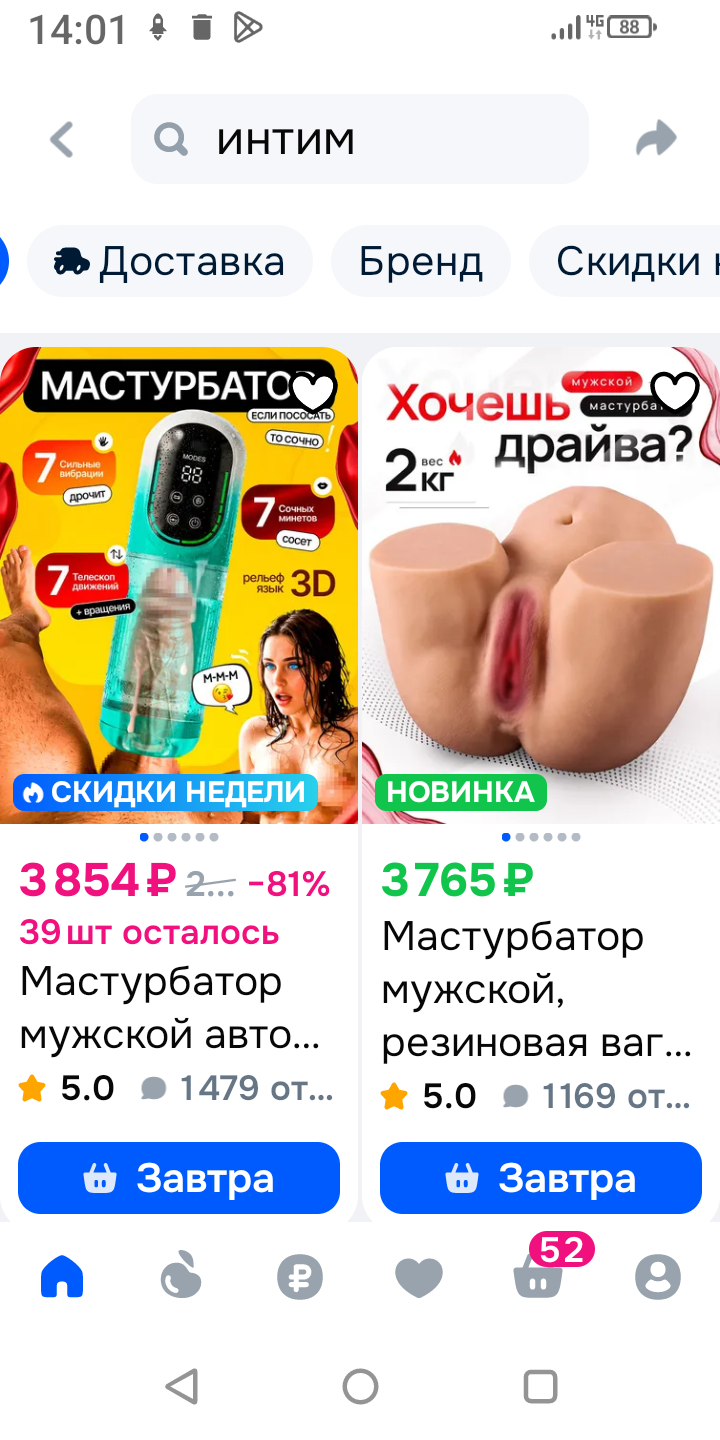Open the Бренд filter chip
720x1440 pixels.
(421, 262)
